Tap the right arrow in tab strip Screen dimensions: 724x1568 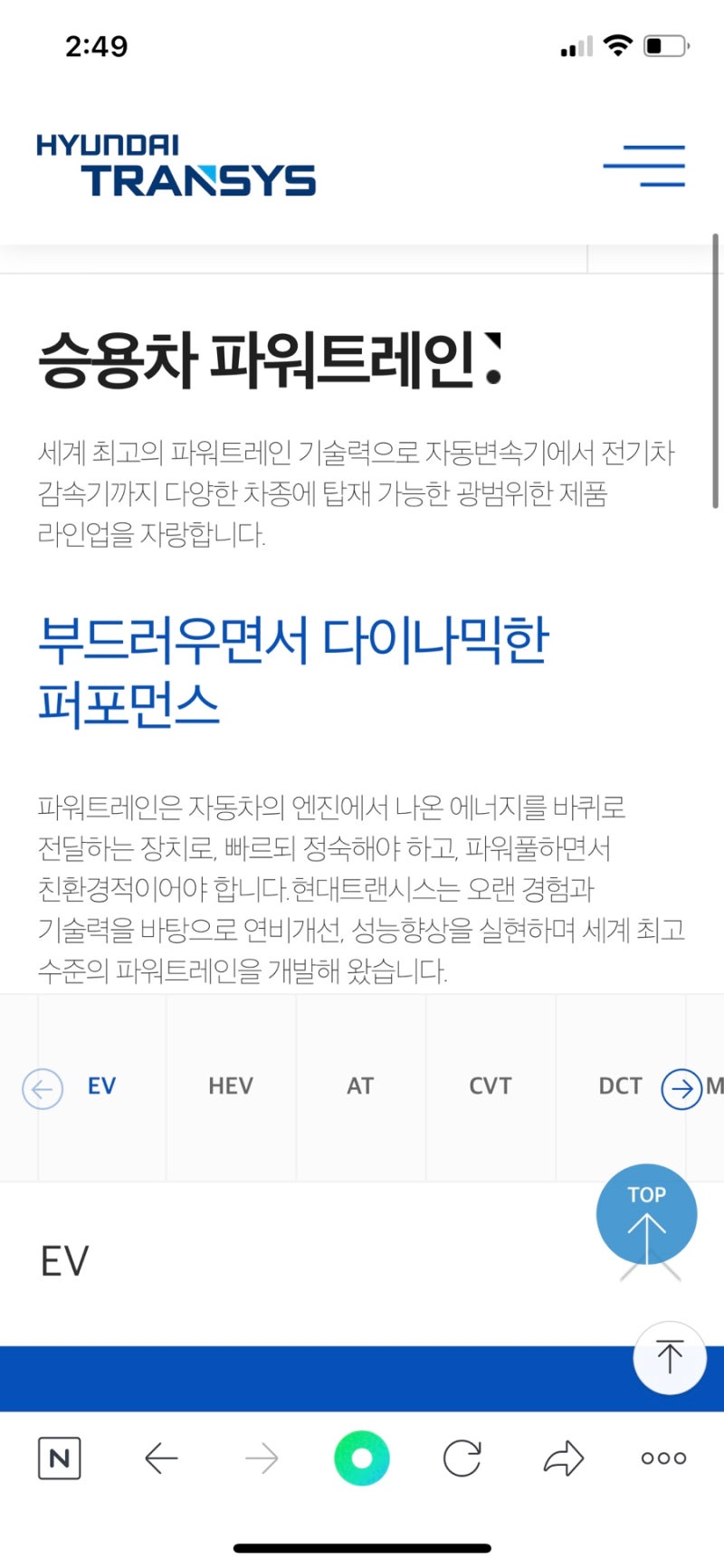pyautogui.click(x=681, y=1089)
